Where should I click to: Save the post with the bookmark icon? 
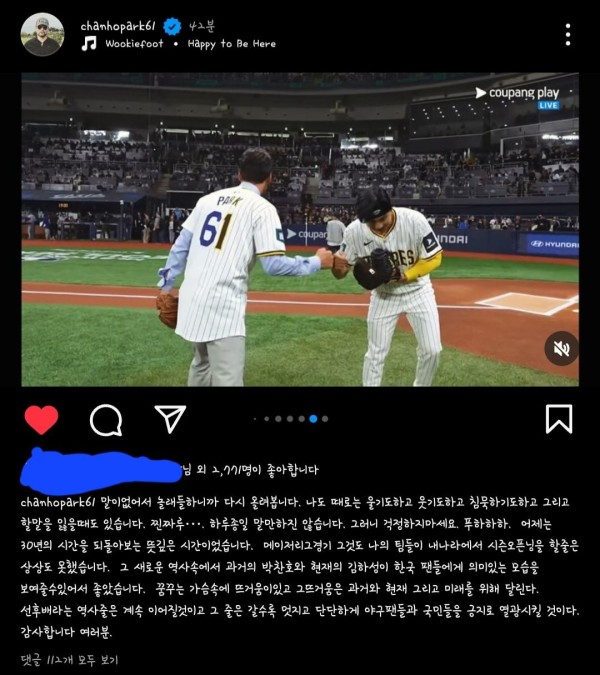[558, 419]
